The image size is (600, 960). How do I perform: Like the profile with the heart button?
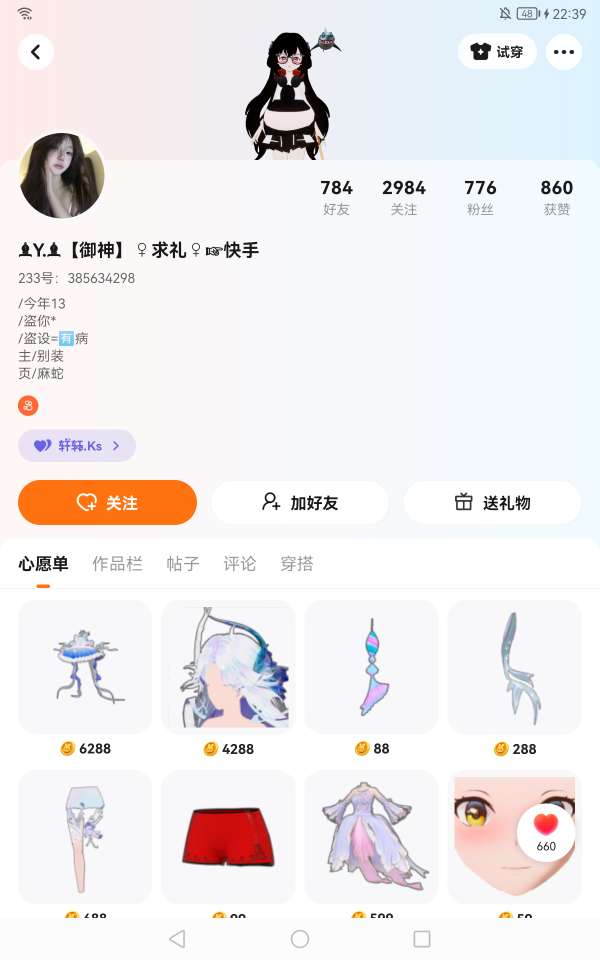[x=545, y=830]
